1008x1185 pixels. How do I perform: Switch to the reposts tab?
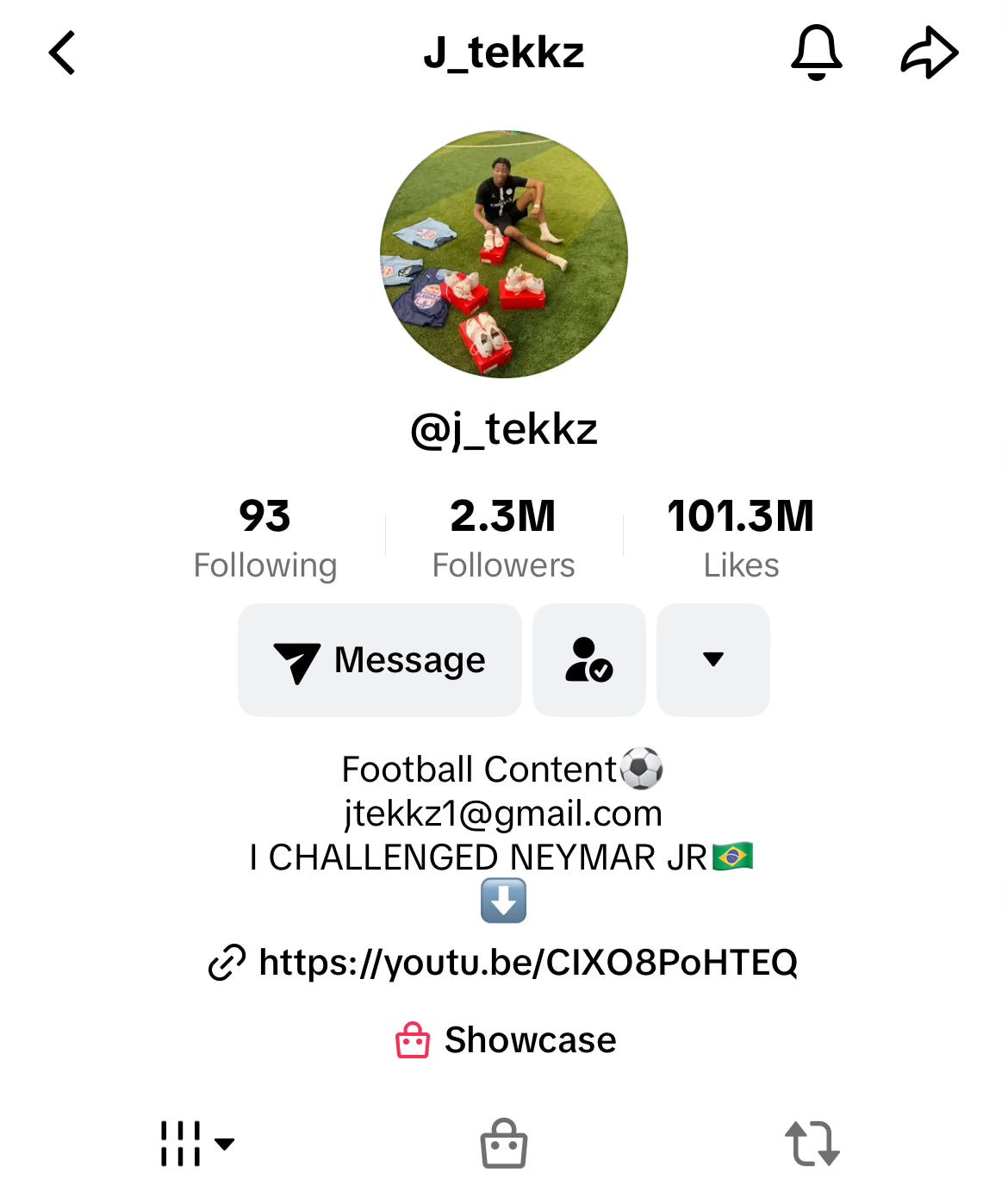(x=812, y=1144)
